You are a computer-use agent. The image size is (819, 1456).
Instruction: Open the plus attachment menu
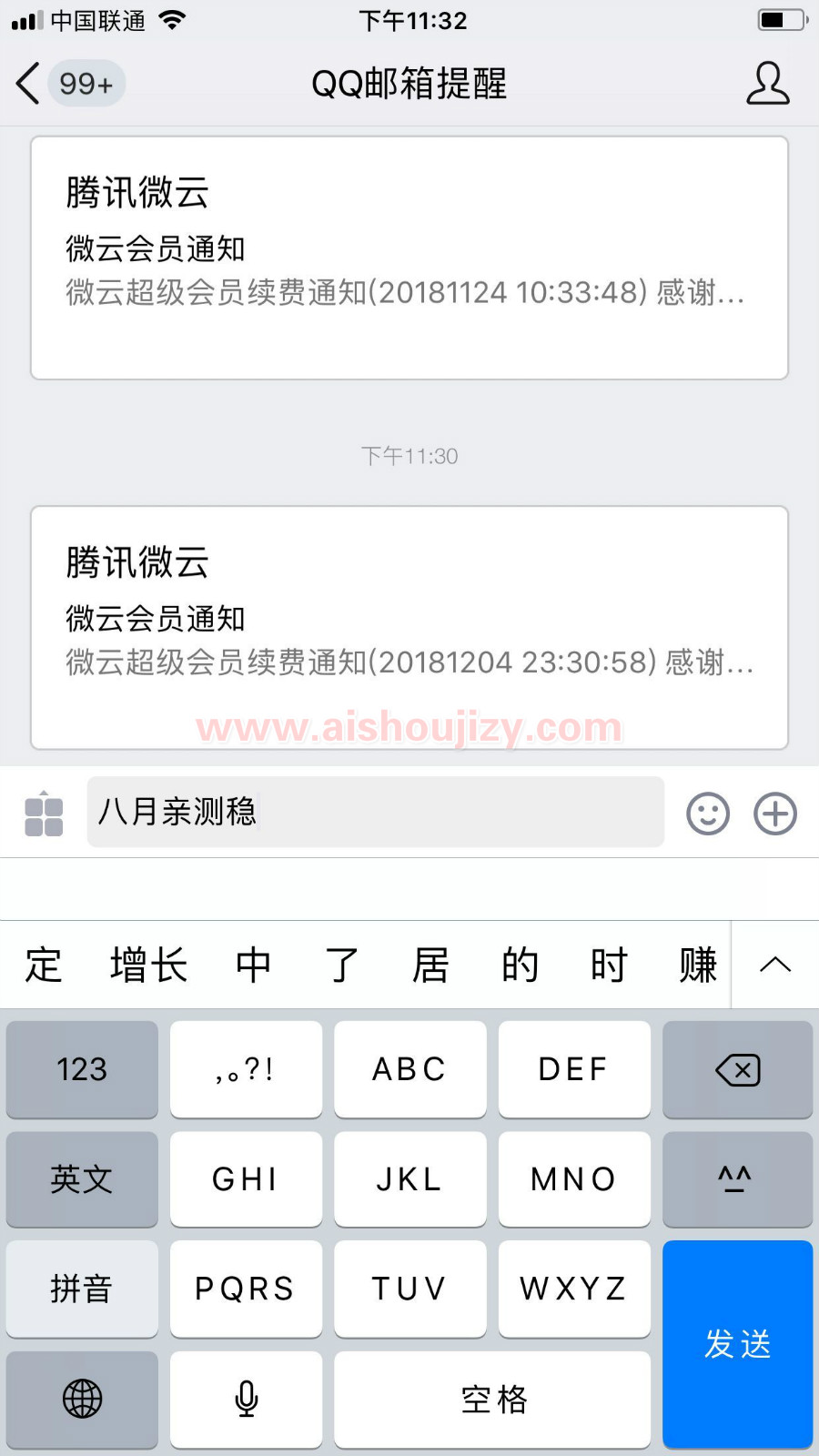pyautogui.click(x=775, y=814)
